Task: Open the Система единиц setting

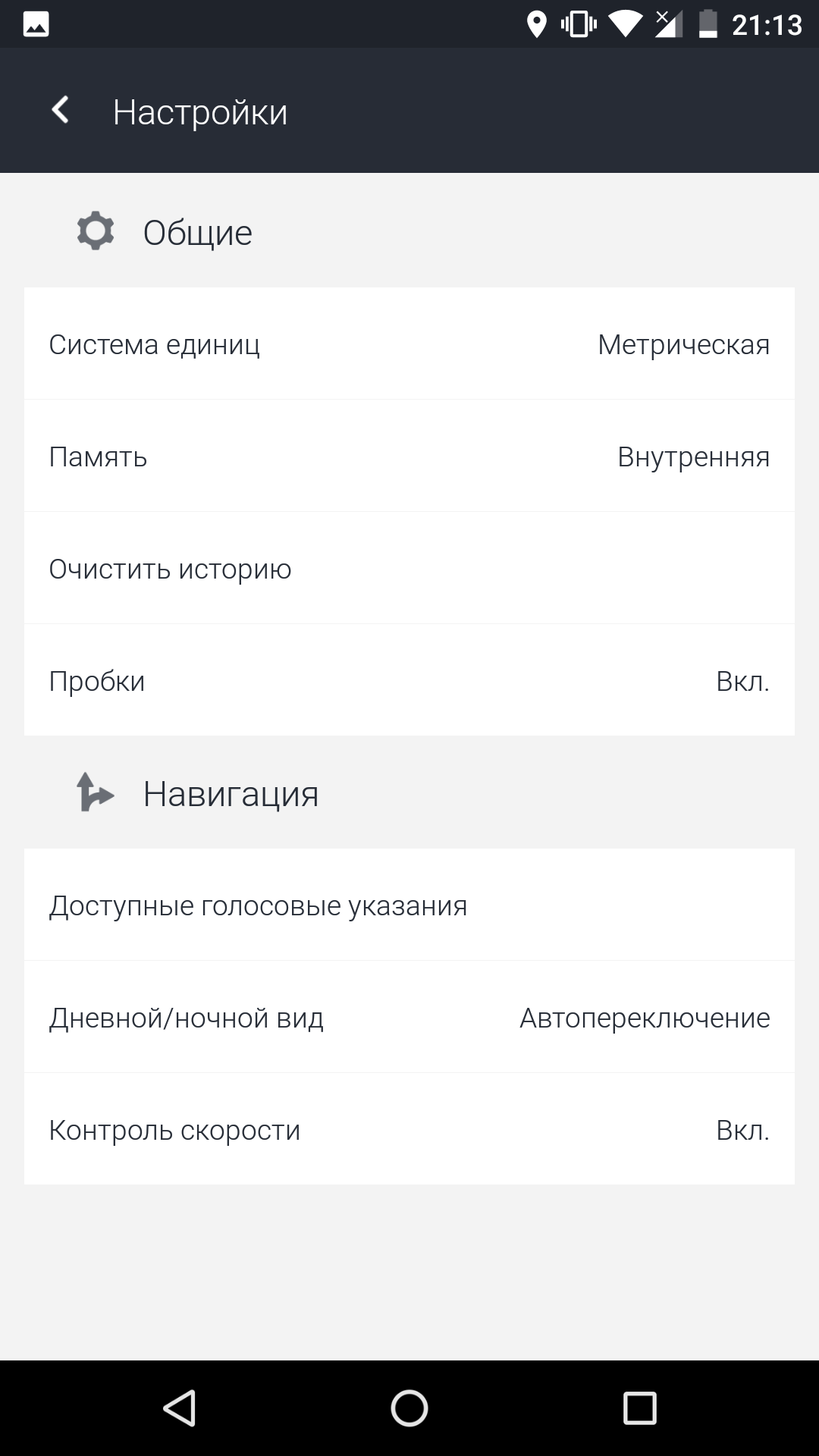Action: 409,344
